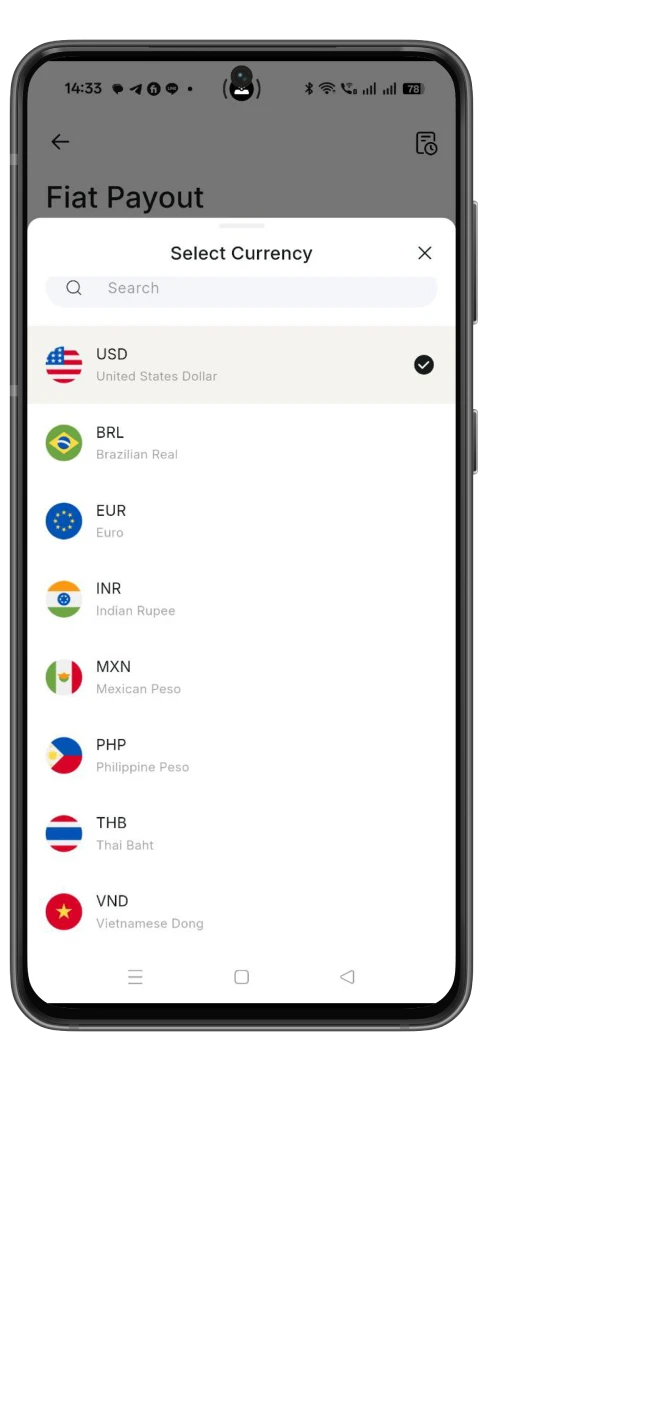Choose MXN Mexican Peso
Image resolution: width=652 pixels, height=1412 pixels.
[241, 677]
